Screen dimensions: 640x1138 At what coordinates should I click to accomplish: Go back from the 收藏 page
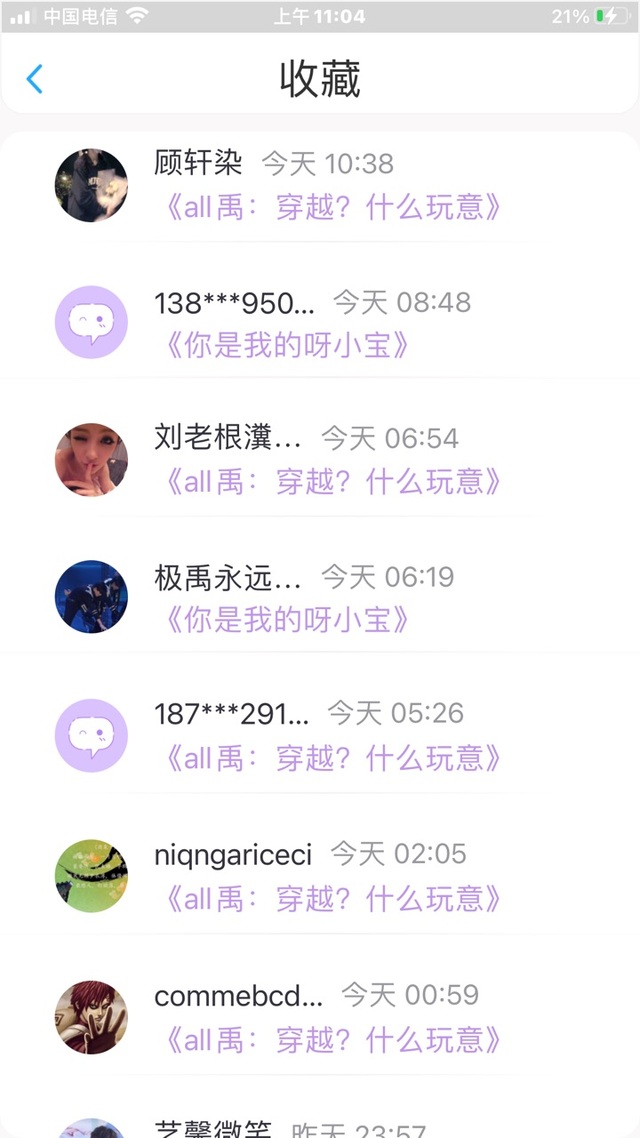35,79
